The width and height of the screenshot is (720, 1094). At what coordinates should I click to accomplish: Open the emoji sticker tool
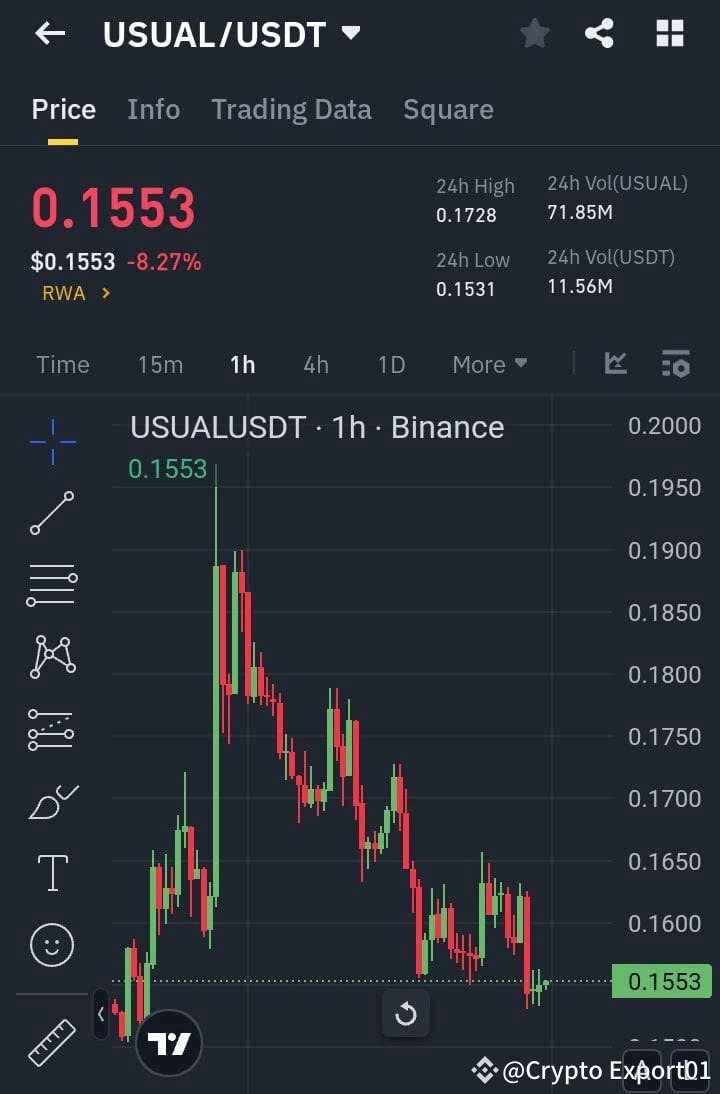(51, 944)
